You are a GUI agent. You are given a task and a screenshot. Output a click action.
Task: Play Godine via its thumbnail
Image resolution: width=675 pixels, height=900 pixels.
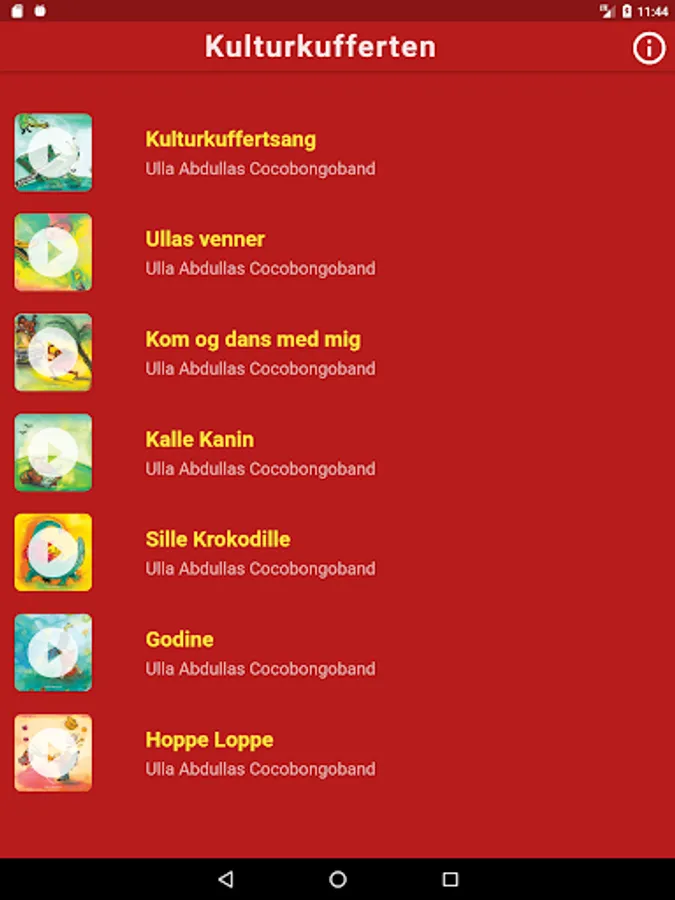(x=53, y=653)
